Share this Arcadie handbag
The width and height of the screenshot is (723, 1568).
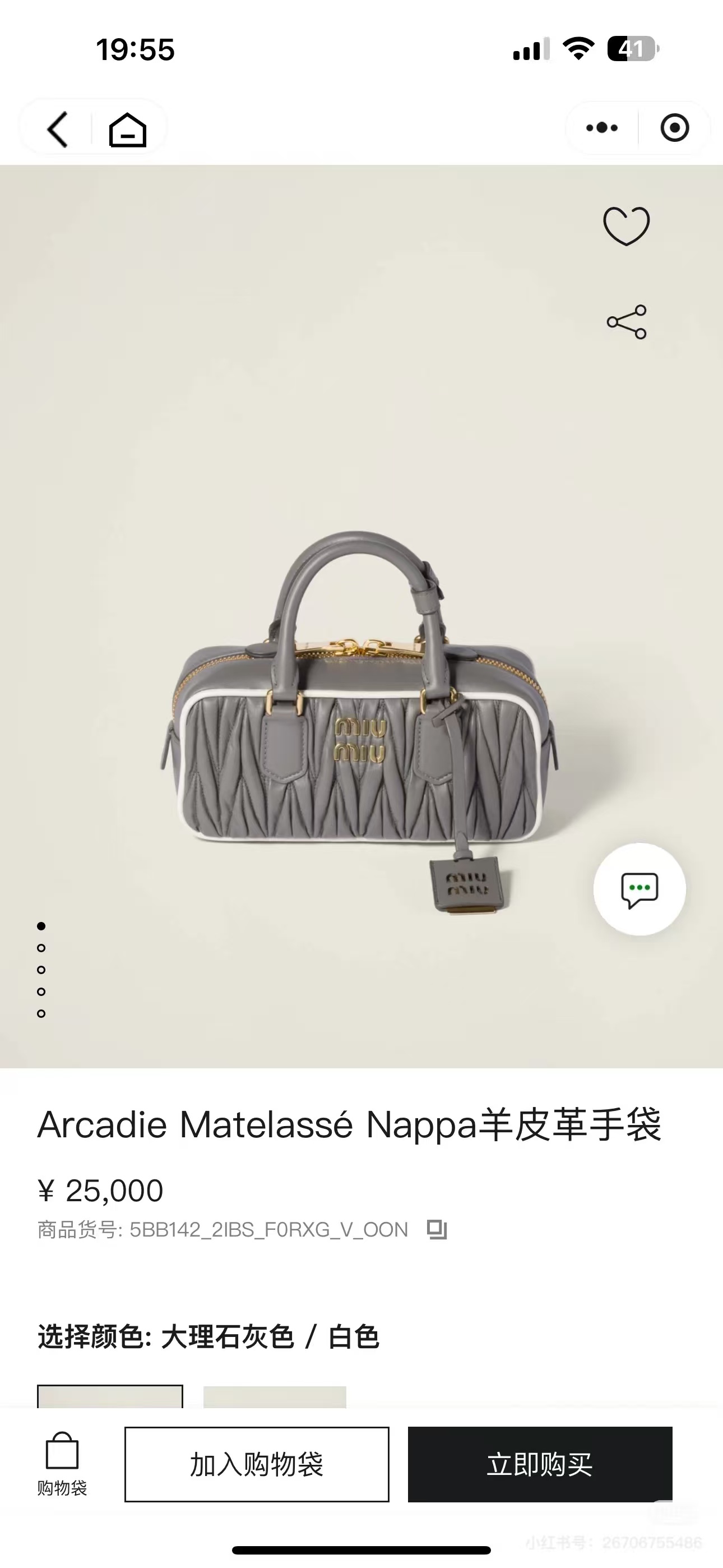[626, 322]
